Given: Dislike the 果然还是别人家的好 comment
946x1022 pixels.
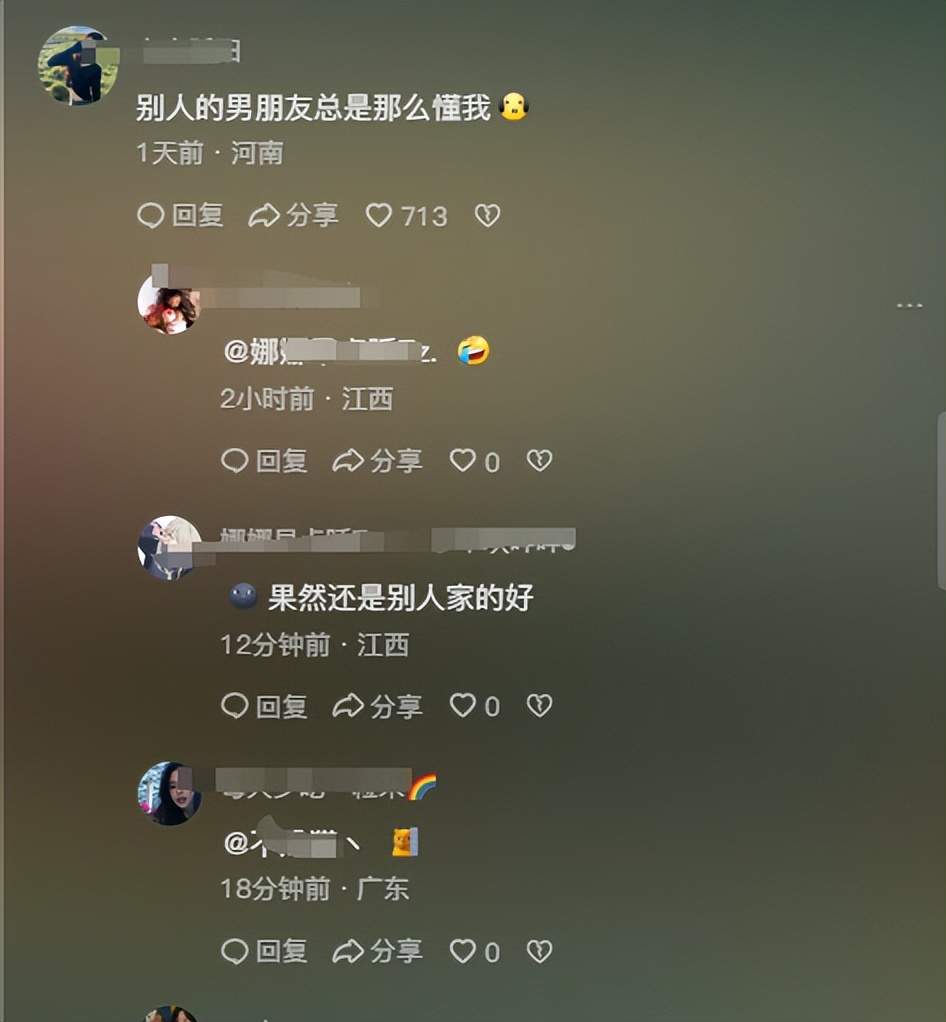Looking at the screenshot, I should (x=539, y=706).
